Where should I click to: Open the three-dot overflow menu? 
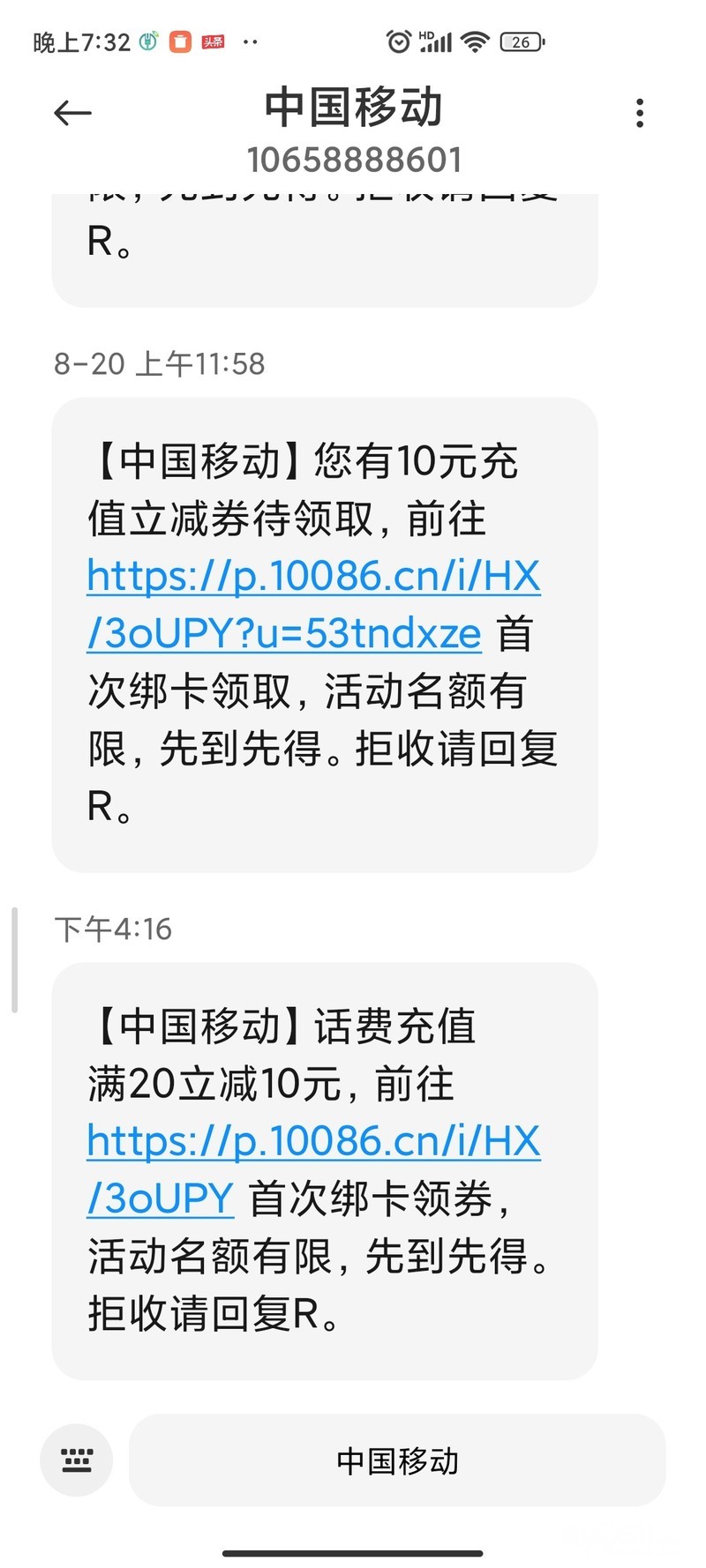coord(640,113)
